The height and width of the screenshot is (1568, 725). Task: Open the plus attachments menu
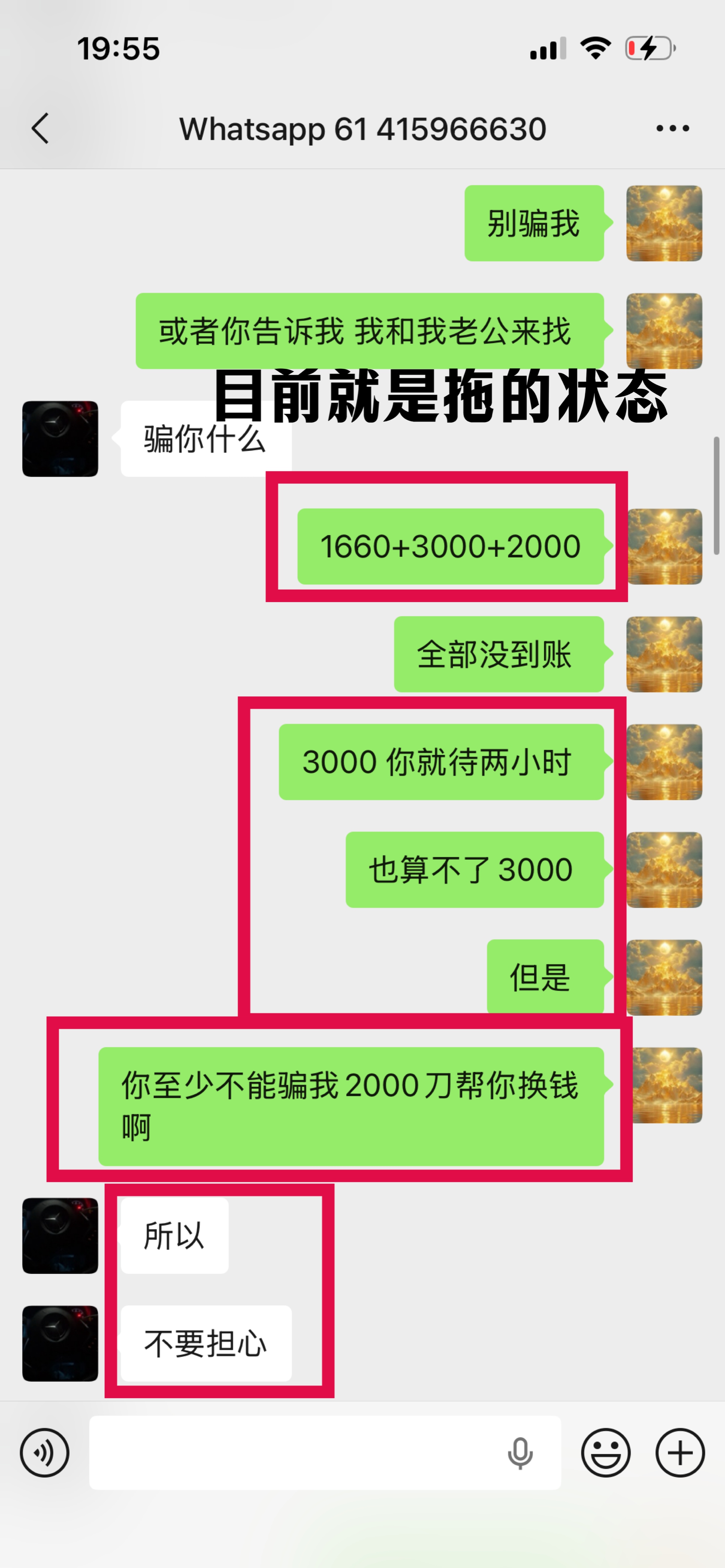point(680,1453)
